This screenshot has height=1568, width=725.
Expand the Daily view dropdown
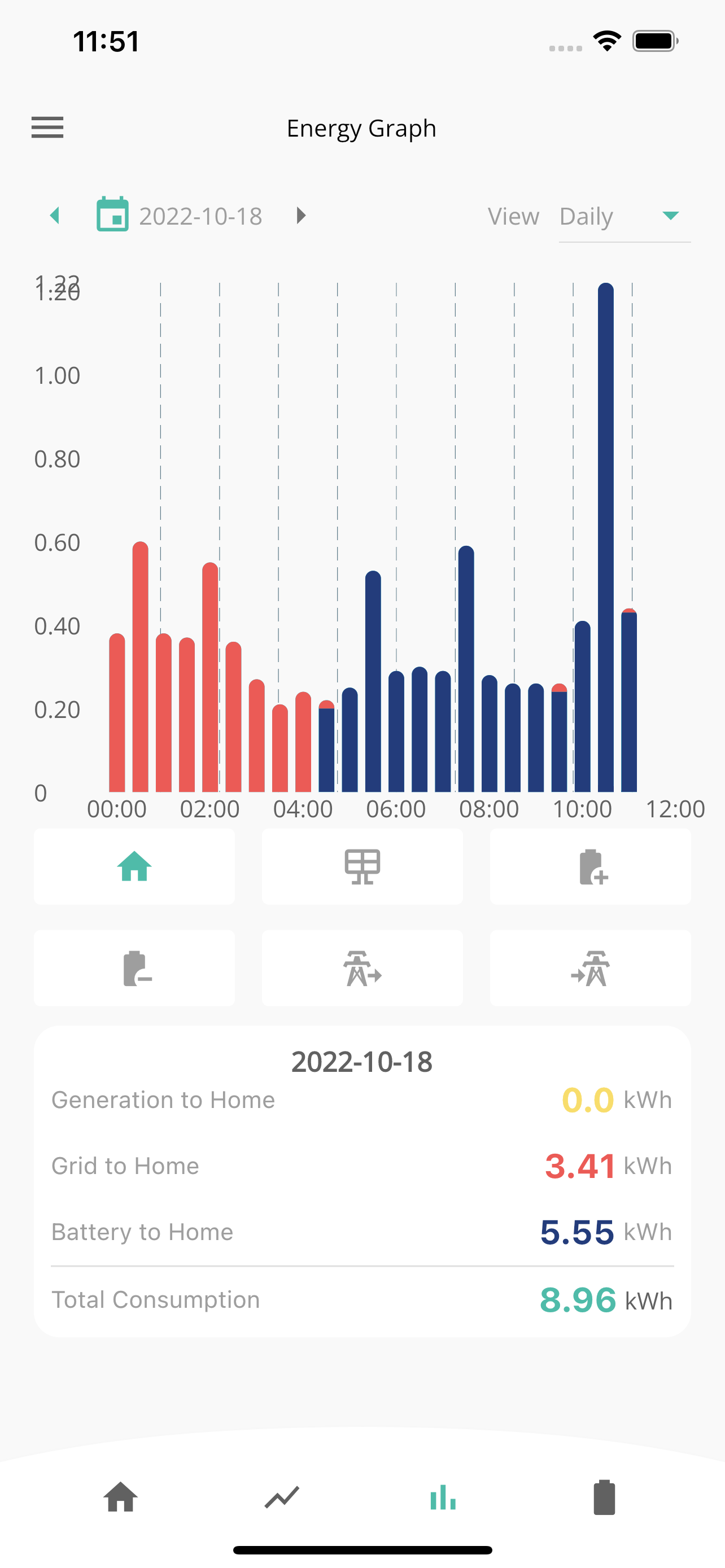[624, 217]
